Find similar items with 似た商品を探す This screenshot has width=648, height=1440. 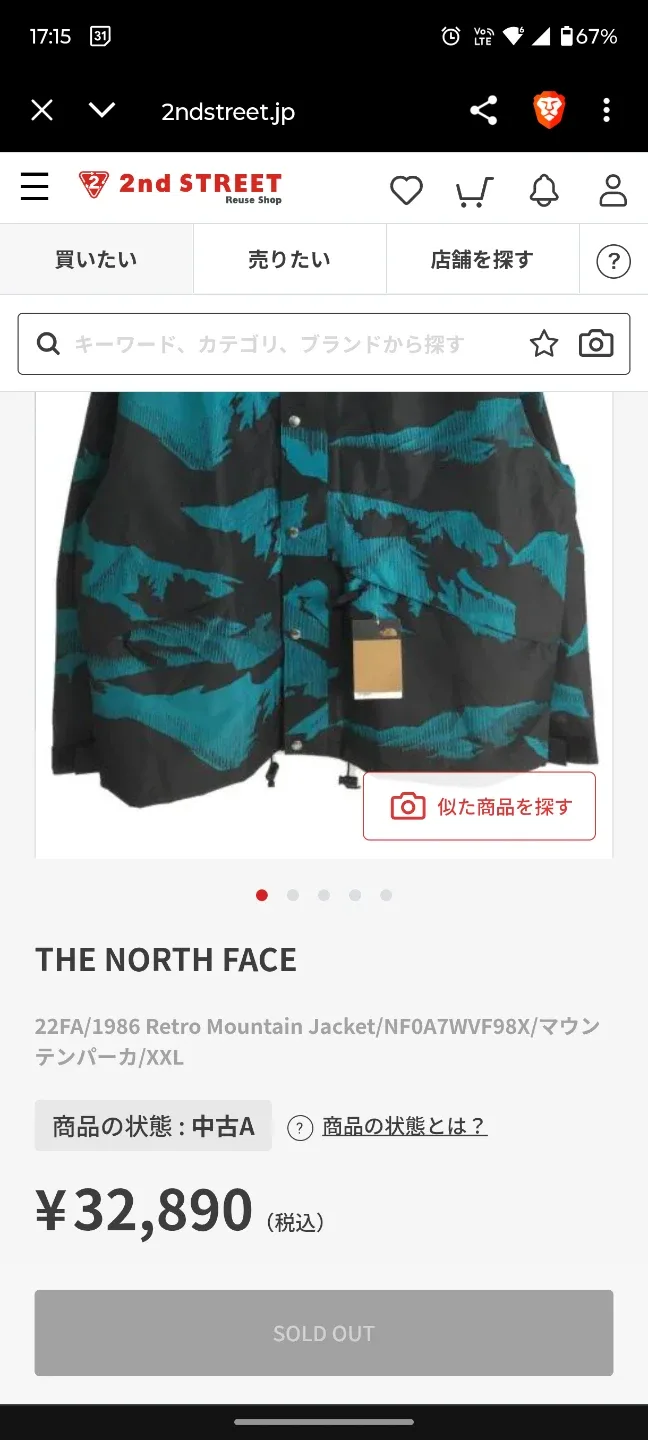click(480, 806)
